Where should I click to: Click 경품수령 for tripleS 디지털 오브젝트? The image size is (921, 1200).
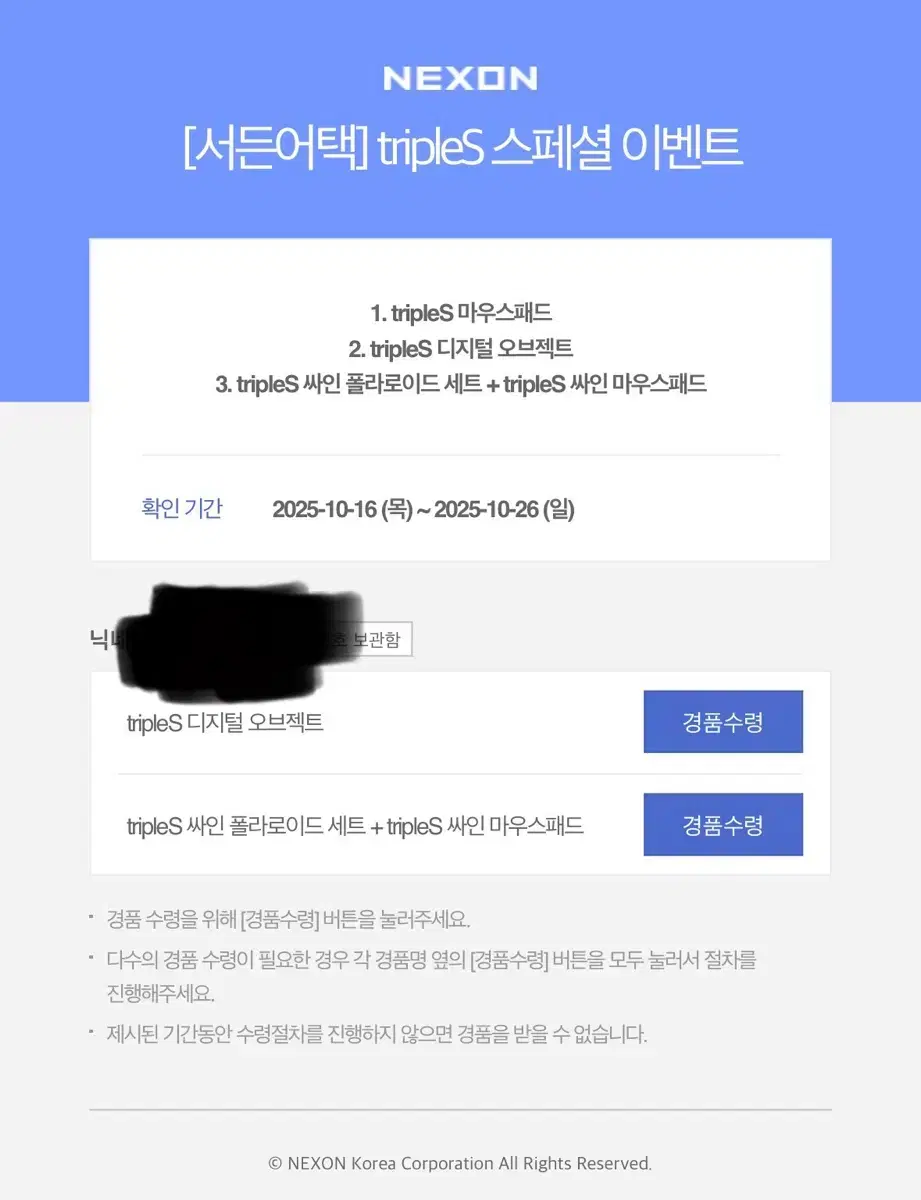(722, 721)
